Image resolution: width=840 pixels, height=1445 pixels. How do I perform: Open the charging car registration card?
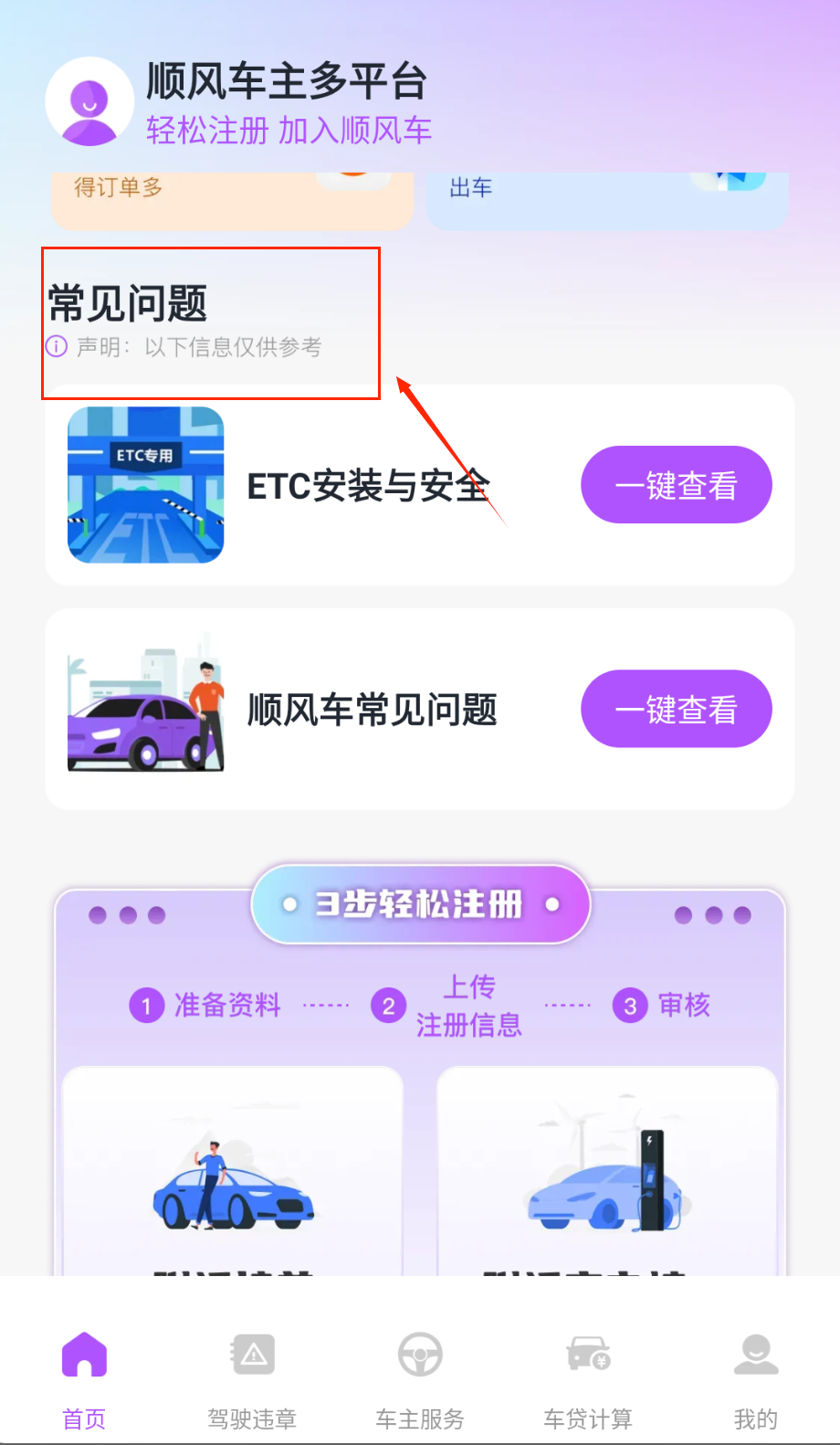606,1174
